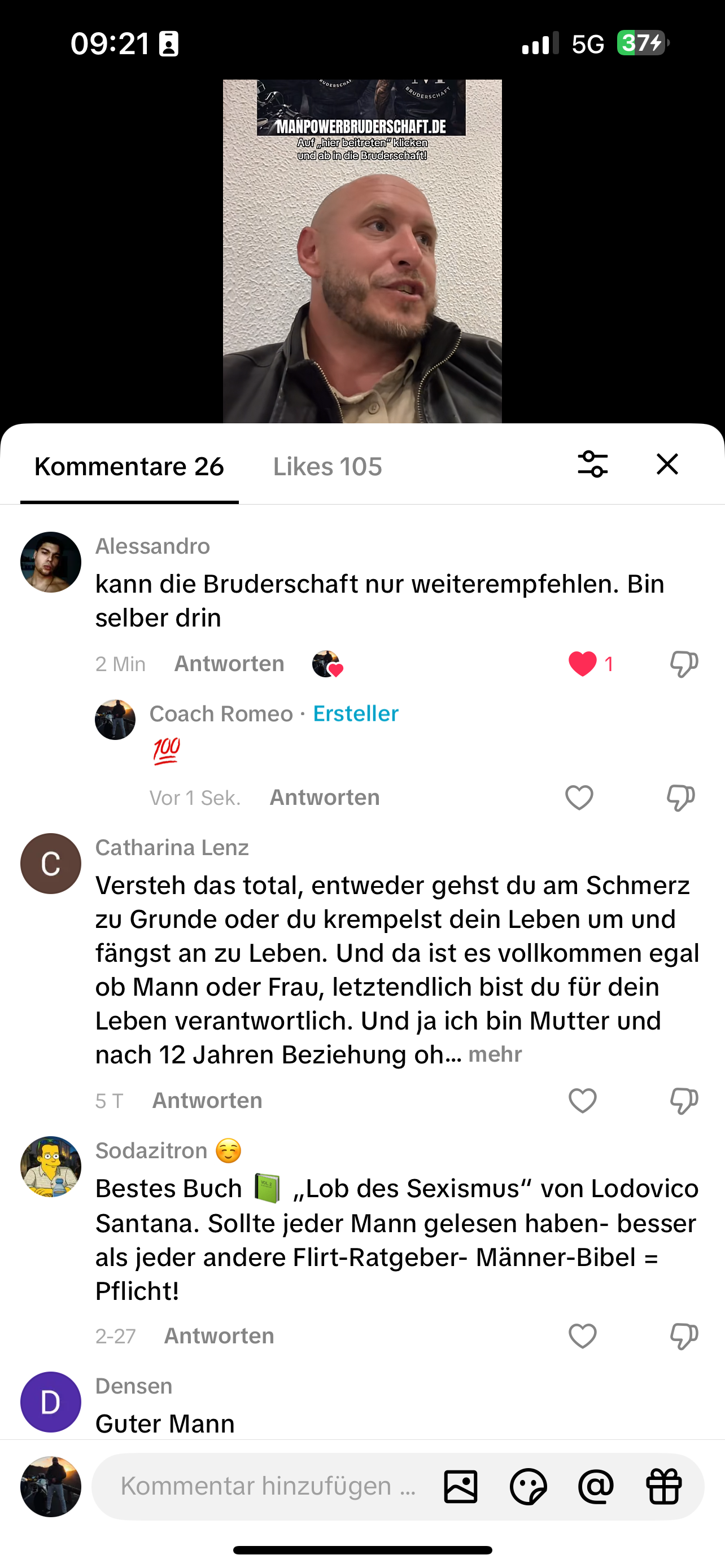Mention a user with the @ icon

coord(596,1486)
